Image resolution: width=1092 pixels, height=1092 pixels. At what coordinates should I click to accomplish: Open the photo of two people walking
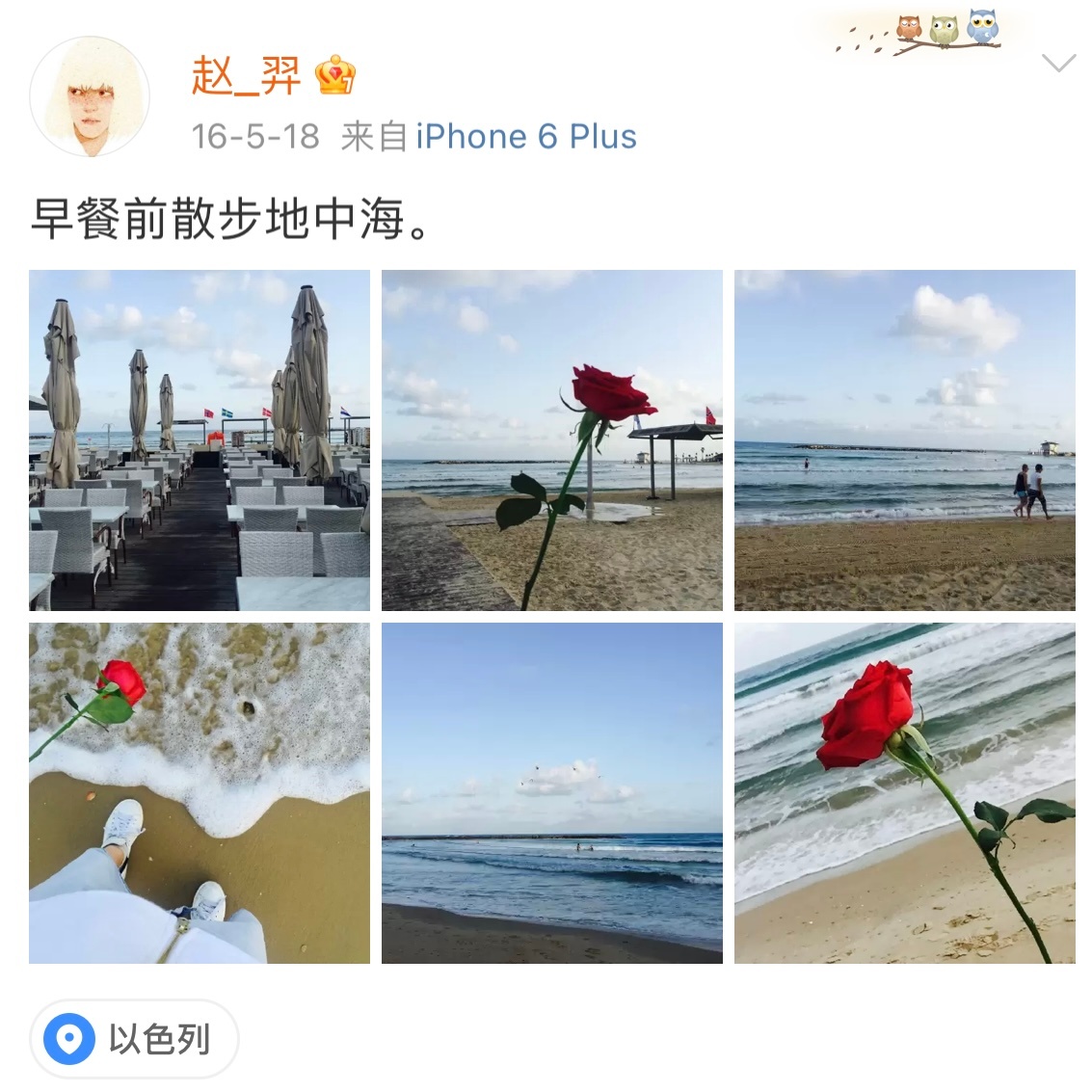[904, 440]
